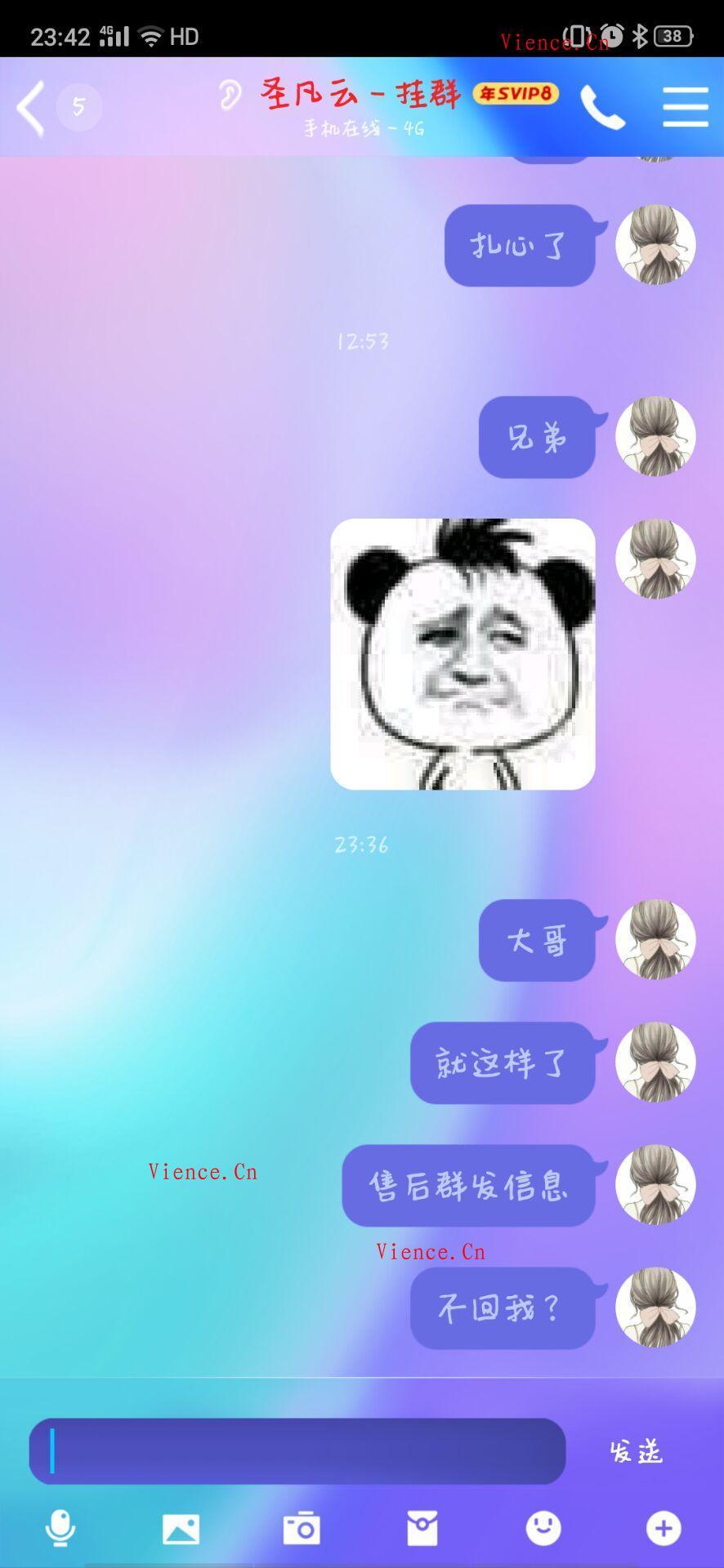724x1568 pixels.
Task: Open the emoji panel
Action: (x=543, y=1528)
